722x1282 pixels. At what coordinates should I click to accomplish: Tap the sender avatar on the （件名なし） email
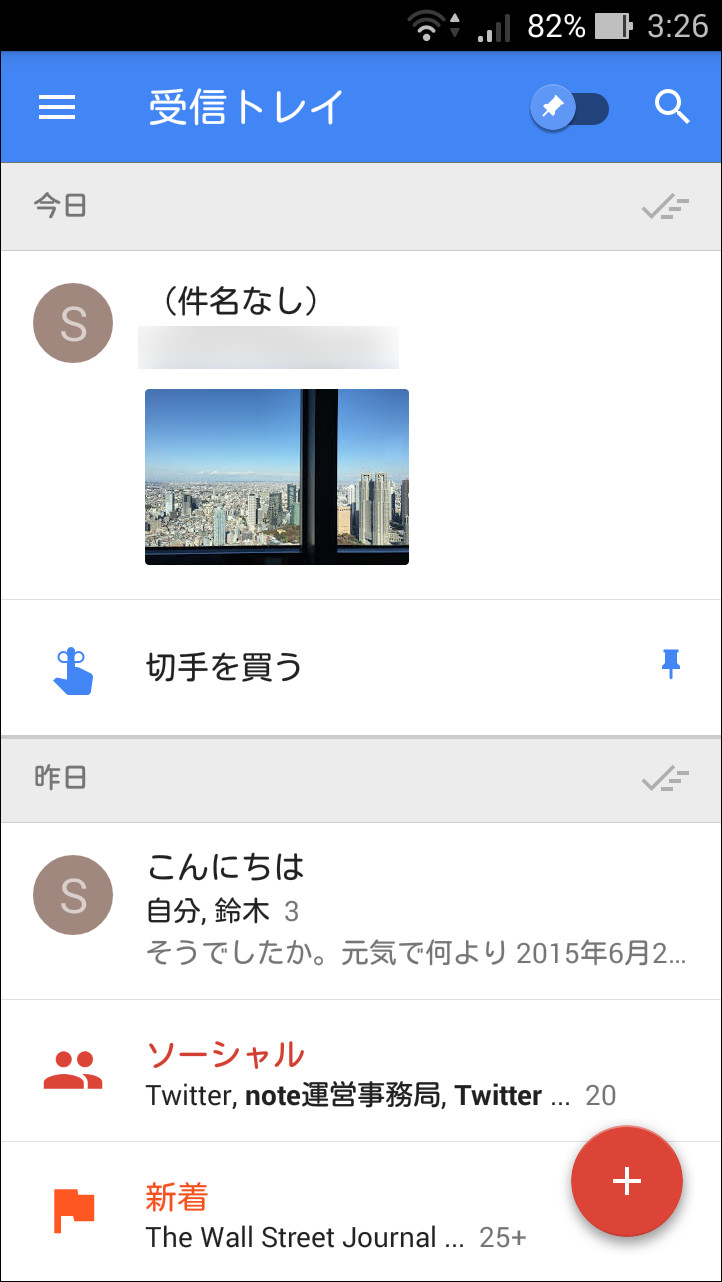click(x=72, y=322)
